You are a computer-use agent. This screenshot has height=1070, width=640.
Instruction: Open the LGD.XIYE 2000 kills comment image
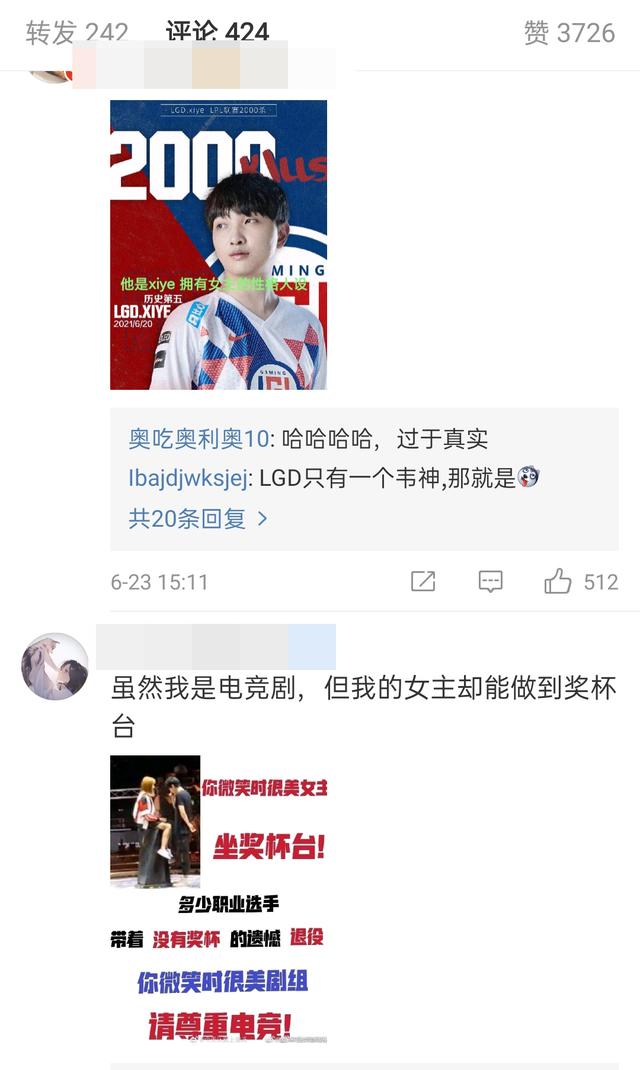(x=218, y=244)
